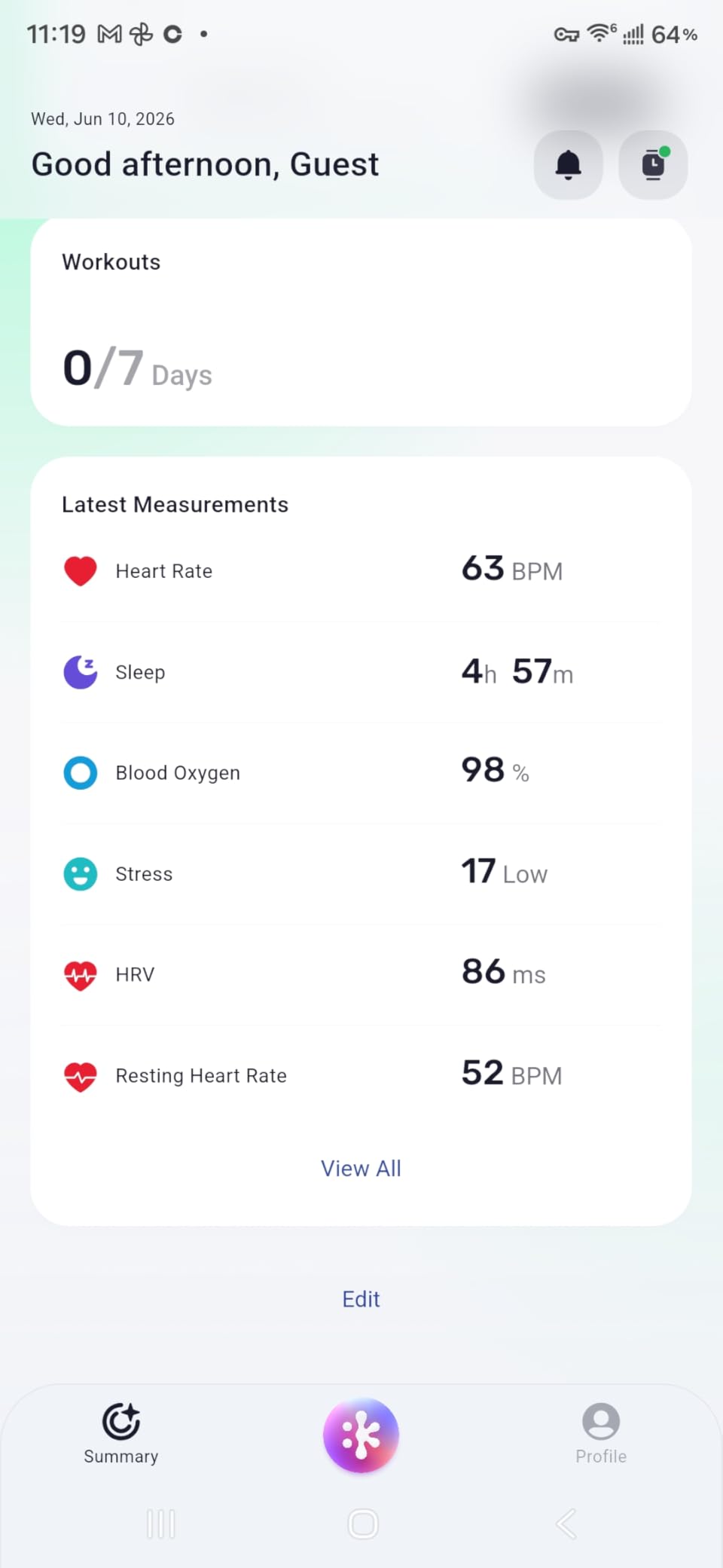Open the connected watch device icon
Screen dimensions: 723x1568
click(x=653, y=165)
